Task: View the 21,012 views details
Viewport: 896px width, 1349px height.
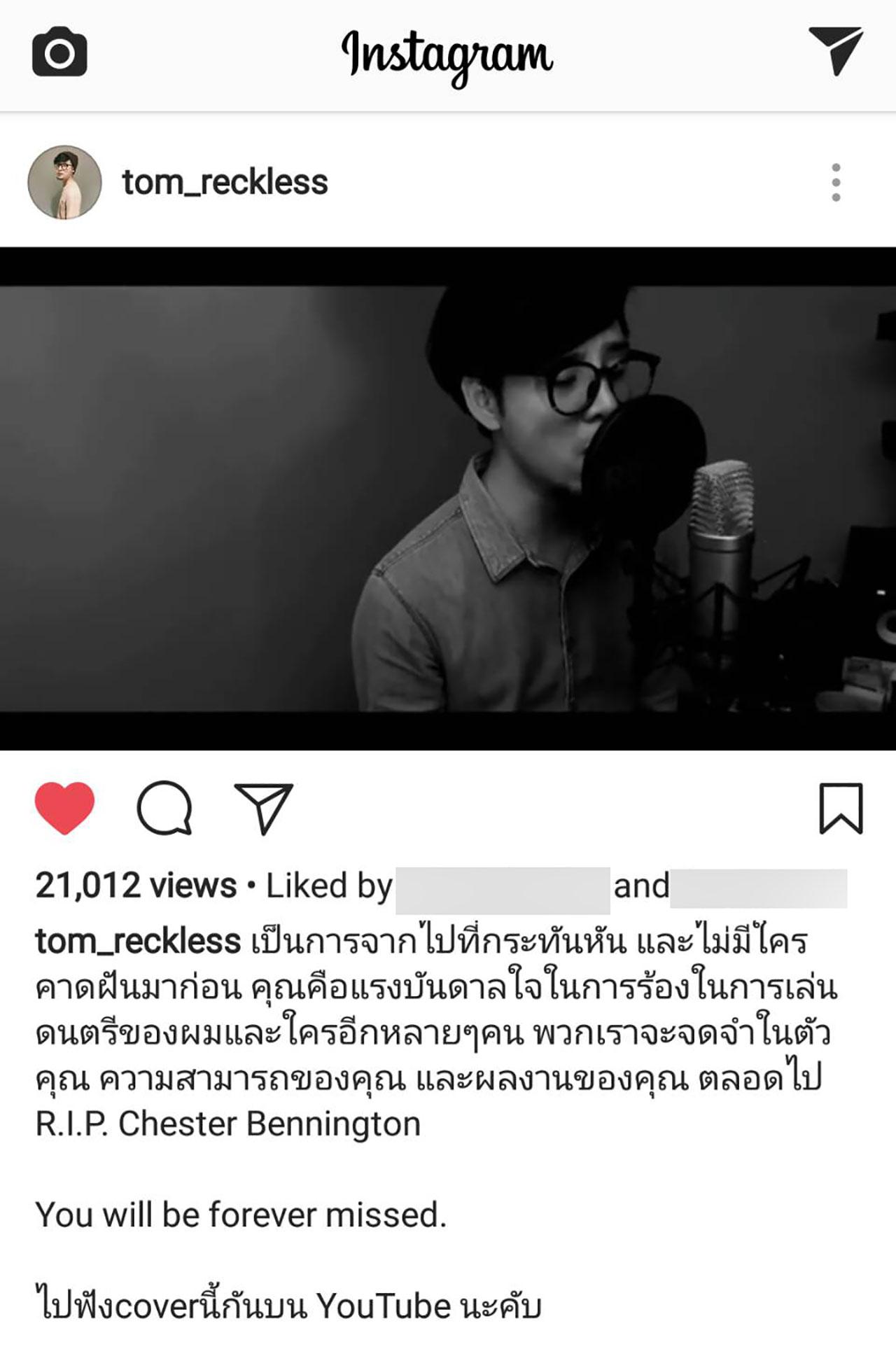Action: pos(136,886)
